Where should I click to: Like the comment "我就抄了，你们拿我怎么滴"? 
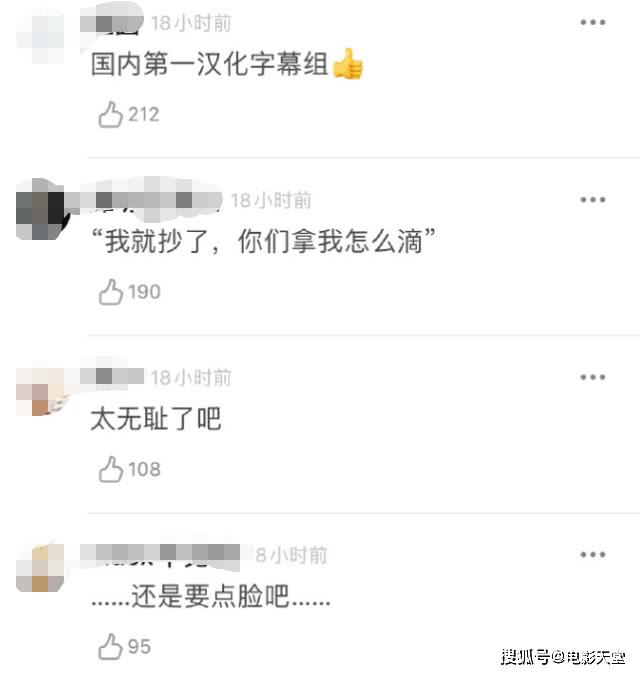point(110,292)
